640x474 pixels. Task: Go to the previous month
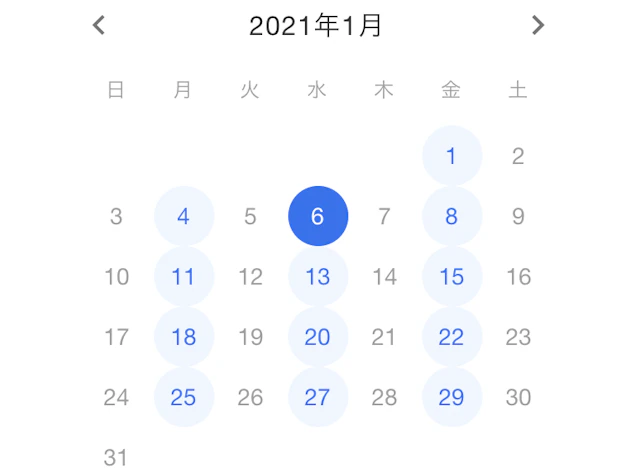(99, 25)
